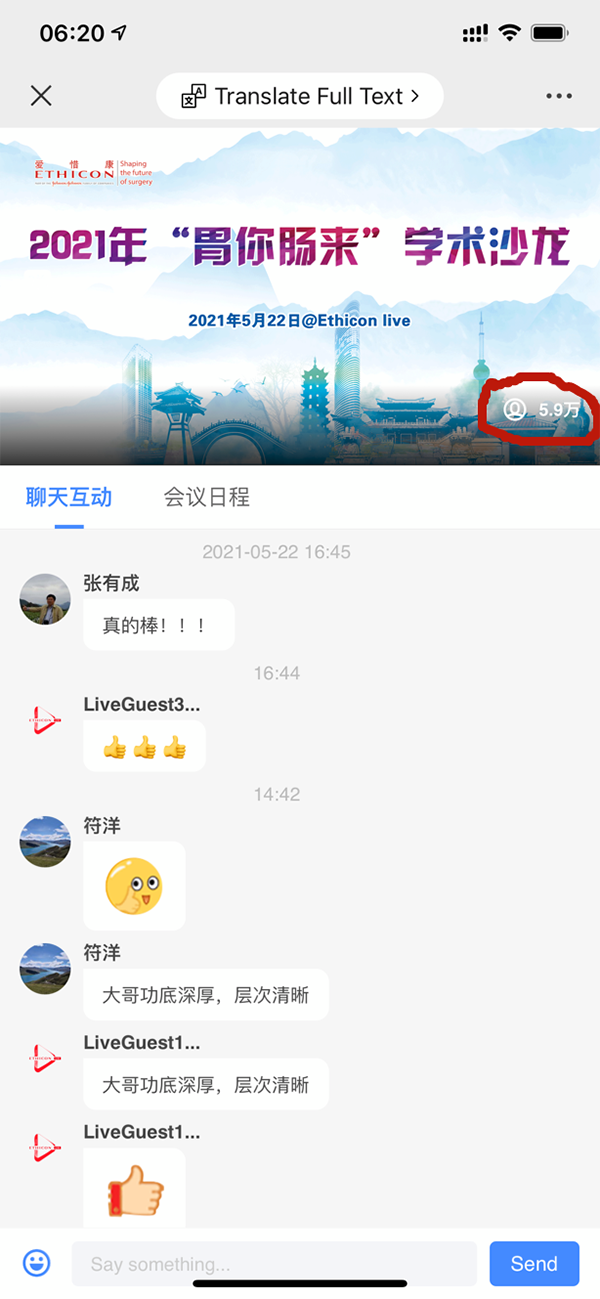Open the three-dot overflow menu

pos(559,96)
